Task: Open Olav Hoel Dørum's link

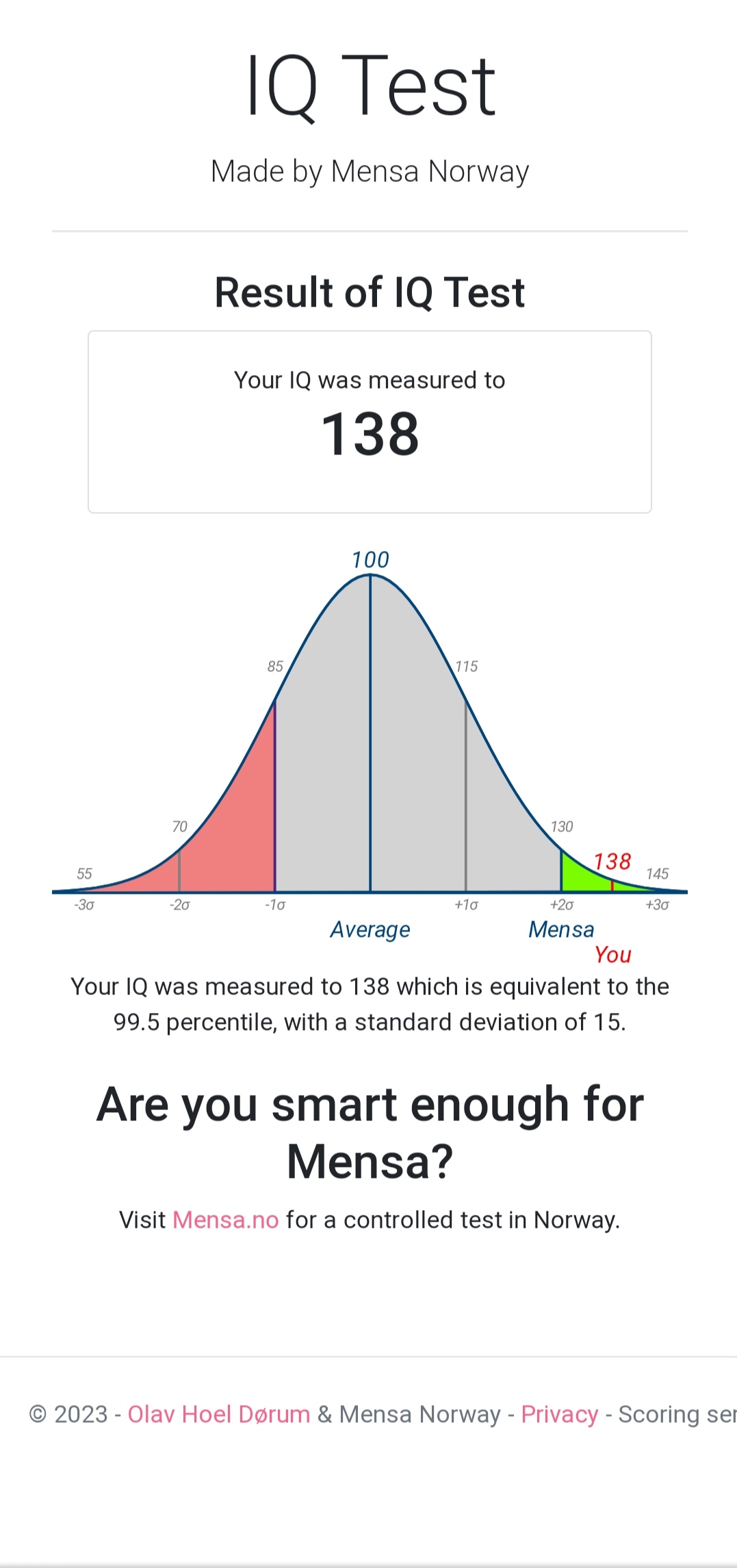Action: pyautogui.click(x=218, y=1414)
